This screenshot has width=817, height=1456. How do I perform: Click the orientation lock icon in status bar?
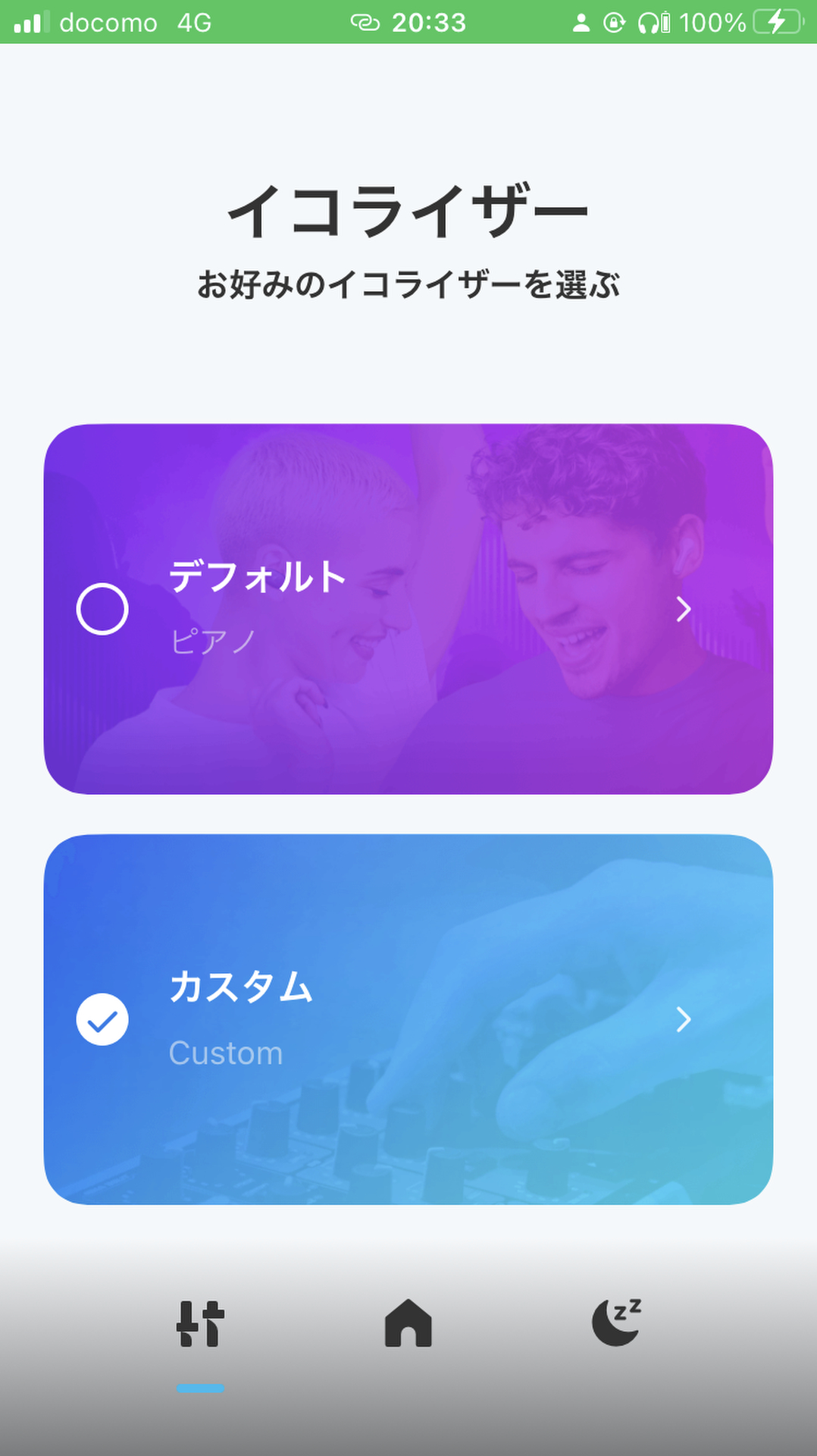click(x=614, y=23)
